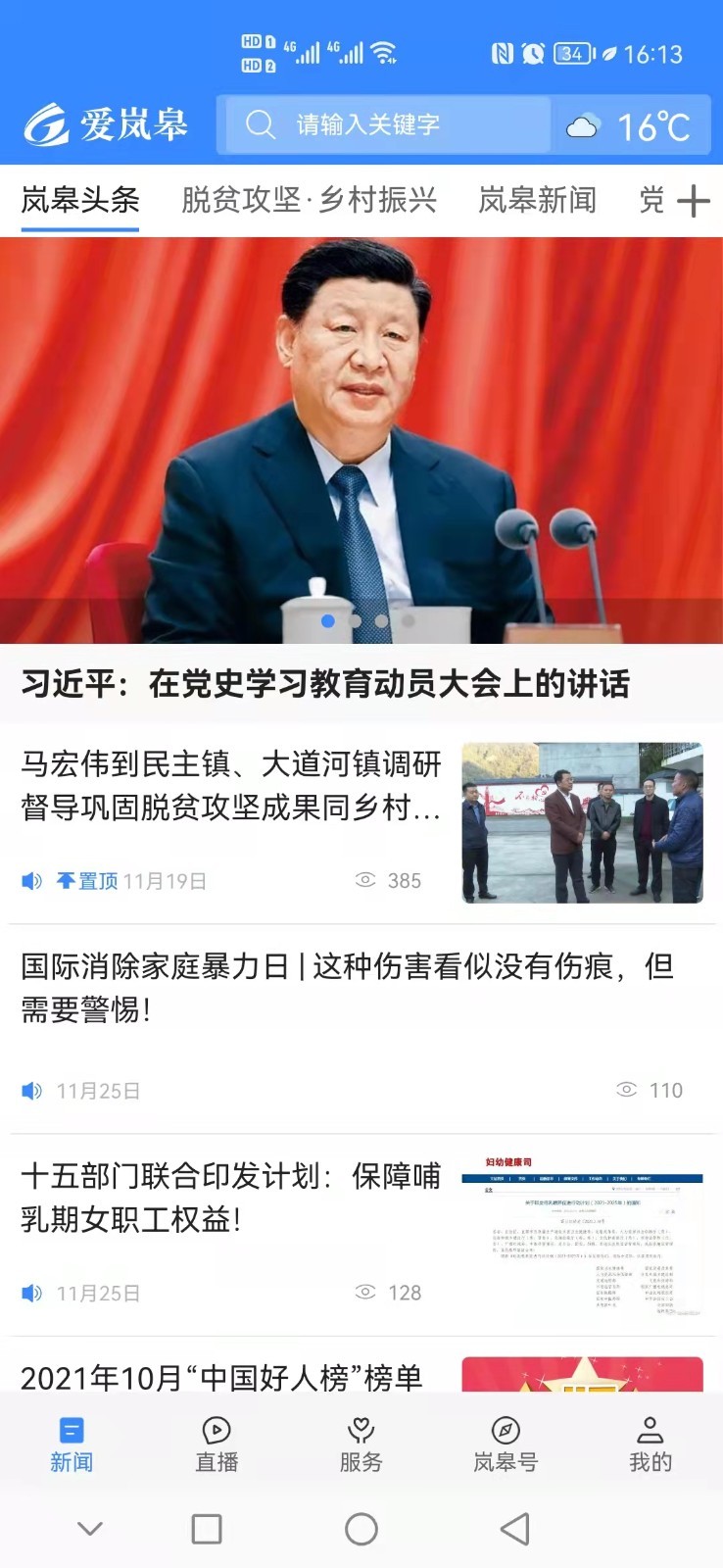Open the plus icon to add channels
The width and height of the screenshot is (723, 1568).
point(693,201)
